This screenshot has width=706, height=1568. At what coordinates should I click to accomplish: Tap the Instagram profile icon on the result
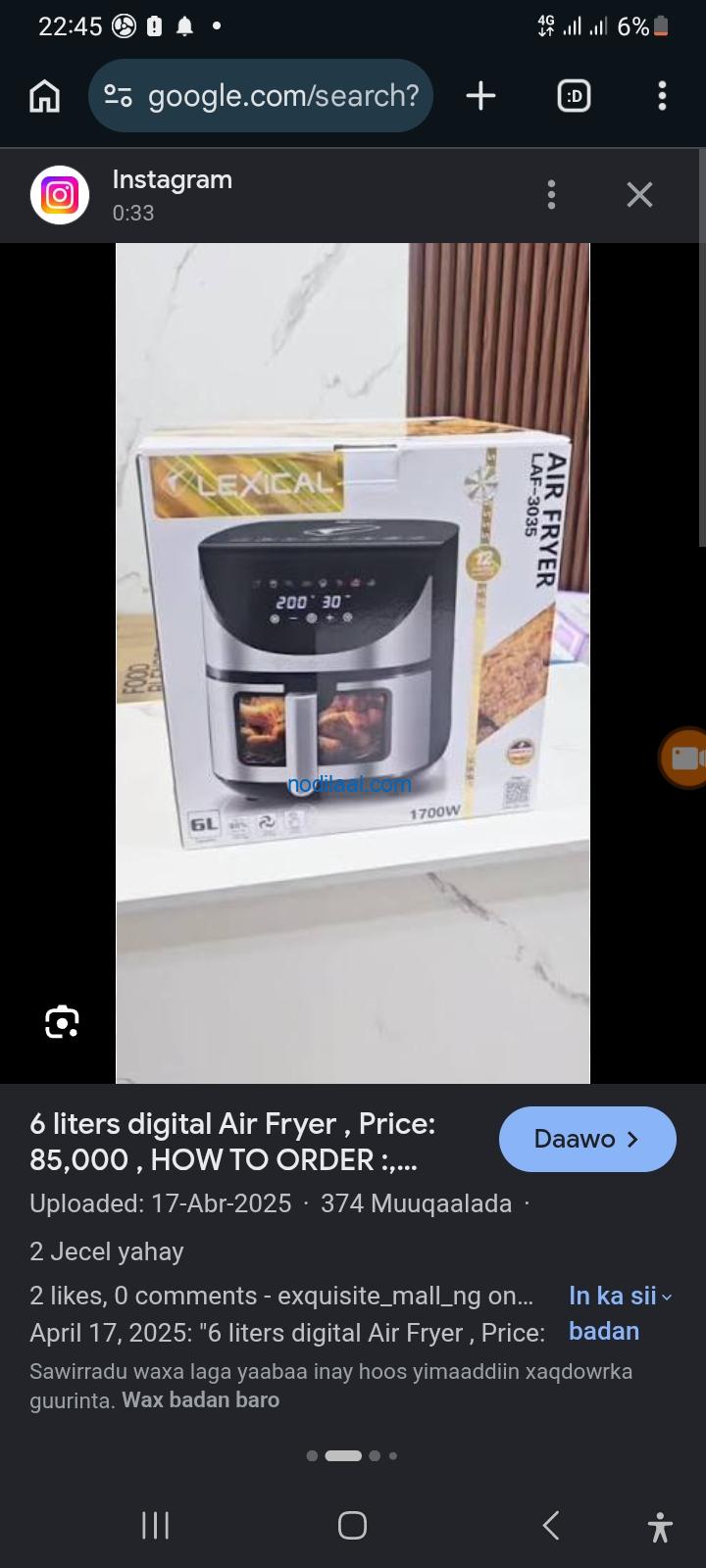click(59, 194)
